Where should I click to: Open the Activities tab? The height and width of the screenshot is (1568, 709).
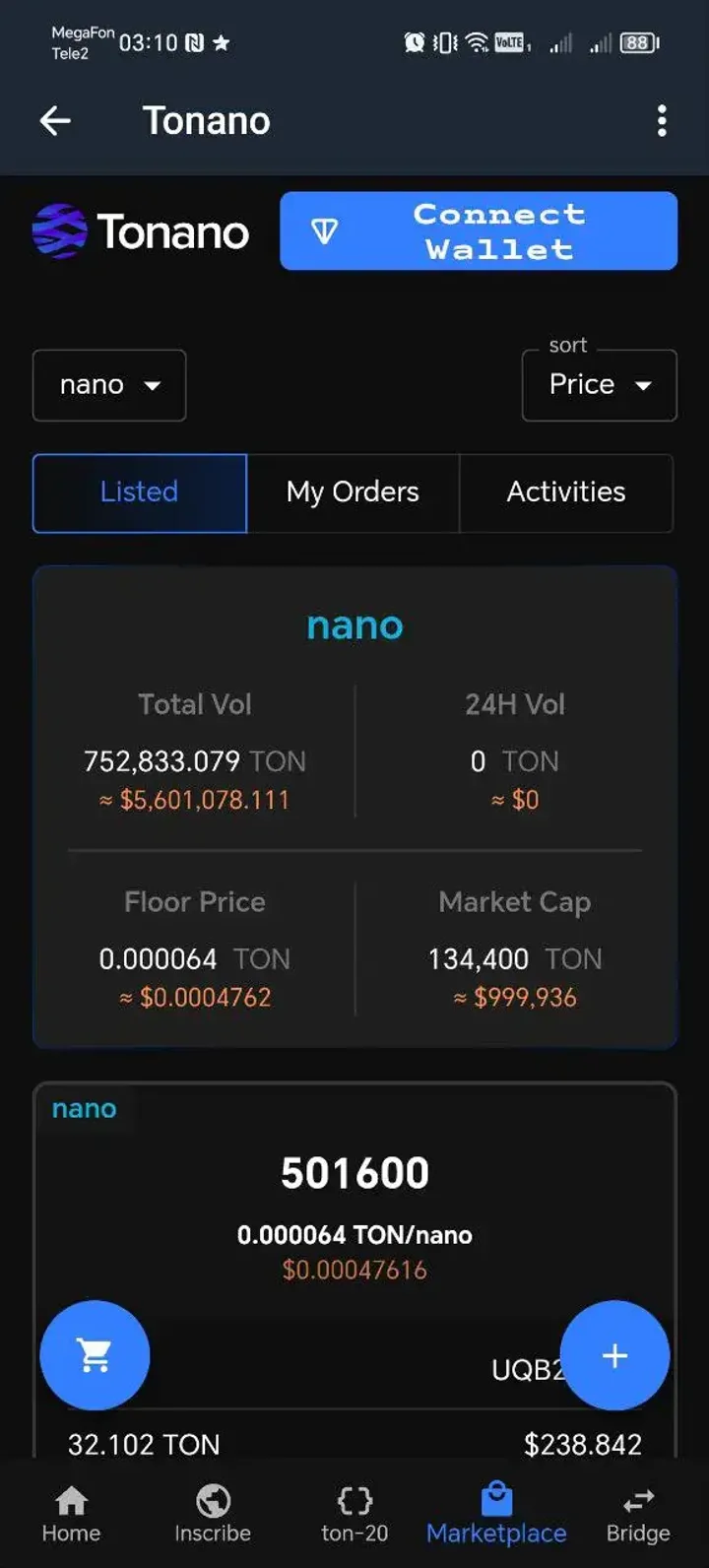pos(566,492)
